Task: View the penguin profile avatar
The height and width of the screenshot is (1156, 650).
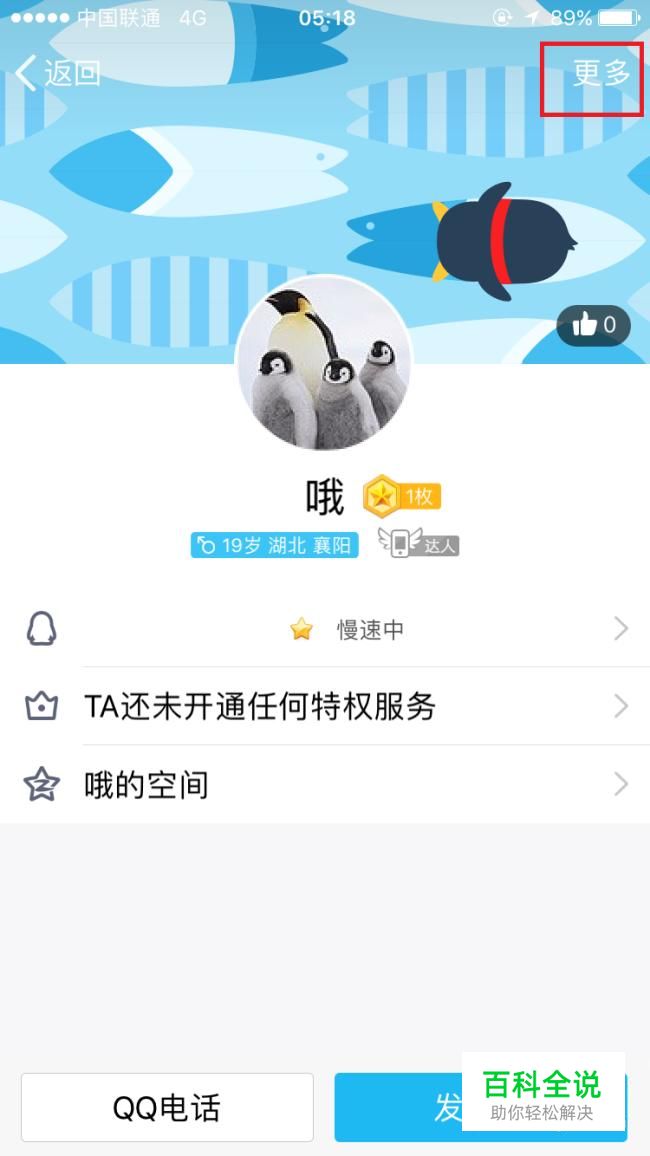Action: pyautogui.click(x=324, y=363)
